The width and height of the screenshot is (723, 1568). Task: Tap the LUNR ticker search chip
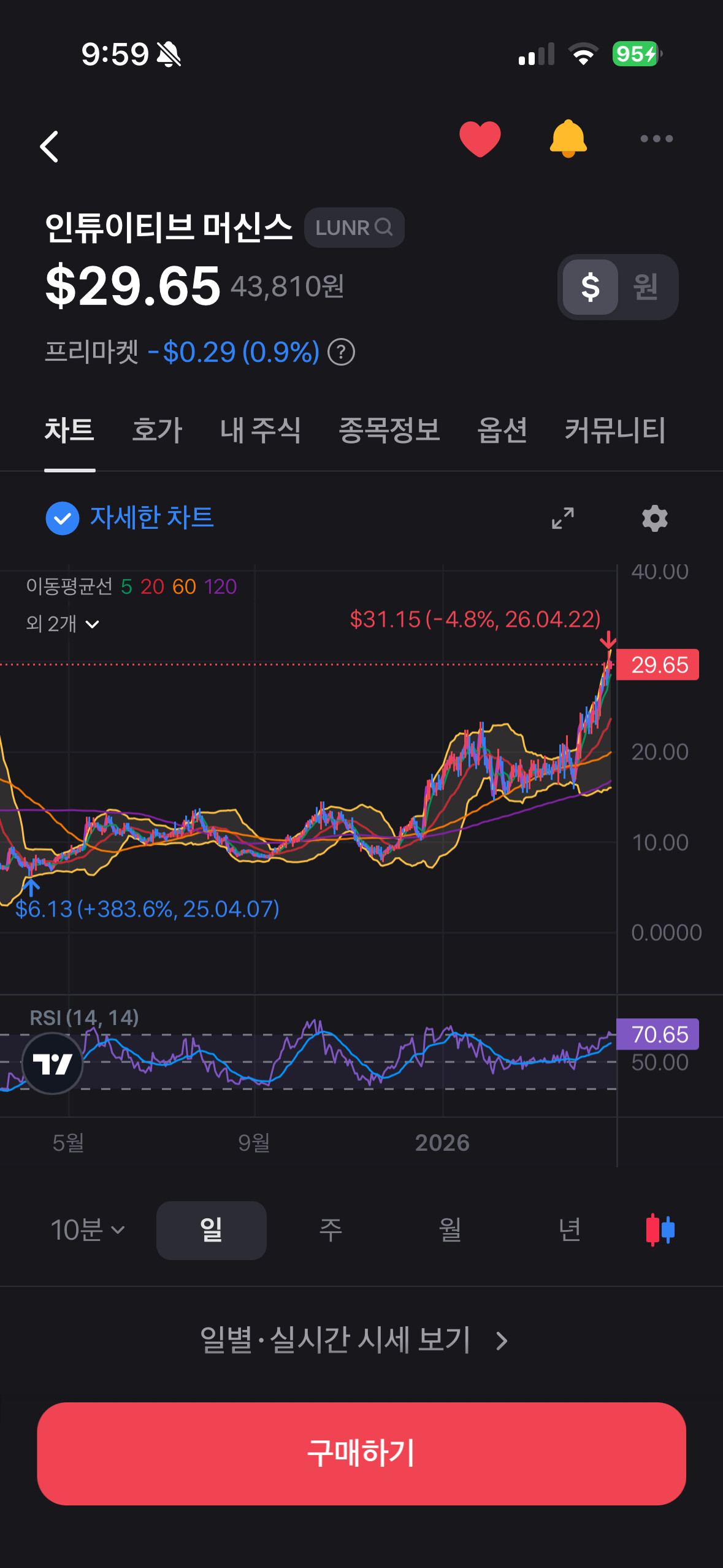point(354,228)
